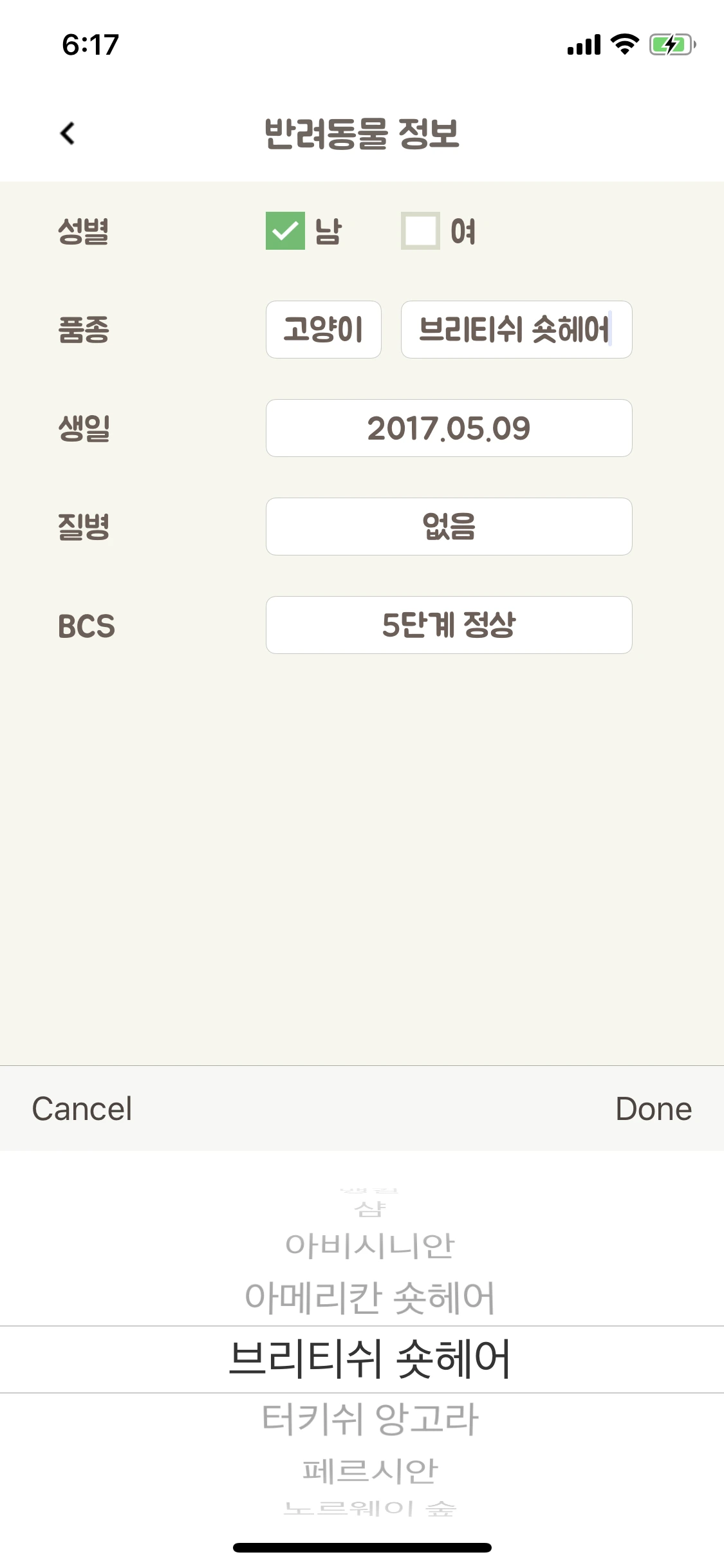Viewport: 724px width, 1568px height.
Task: Check the 여 gender checkbox
Action: click(420, 230)
